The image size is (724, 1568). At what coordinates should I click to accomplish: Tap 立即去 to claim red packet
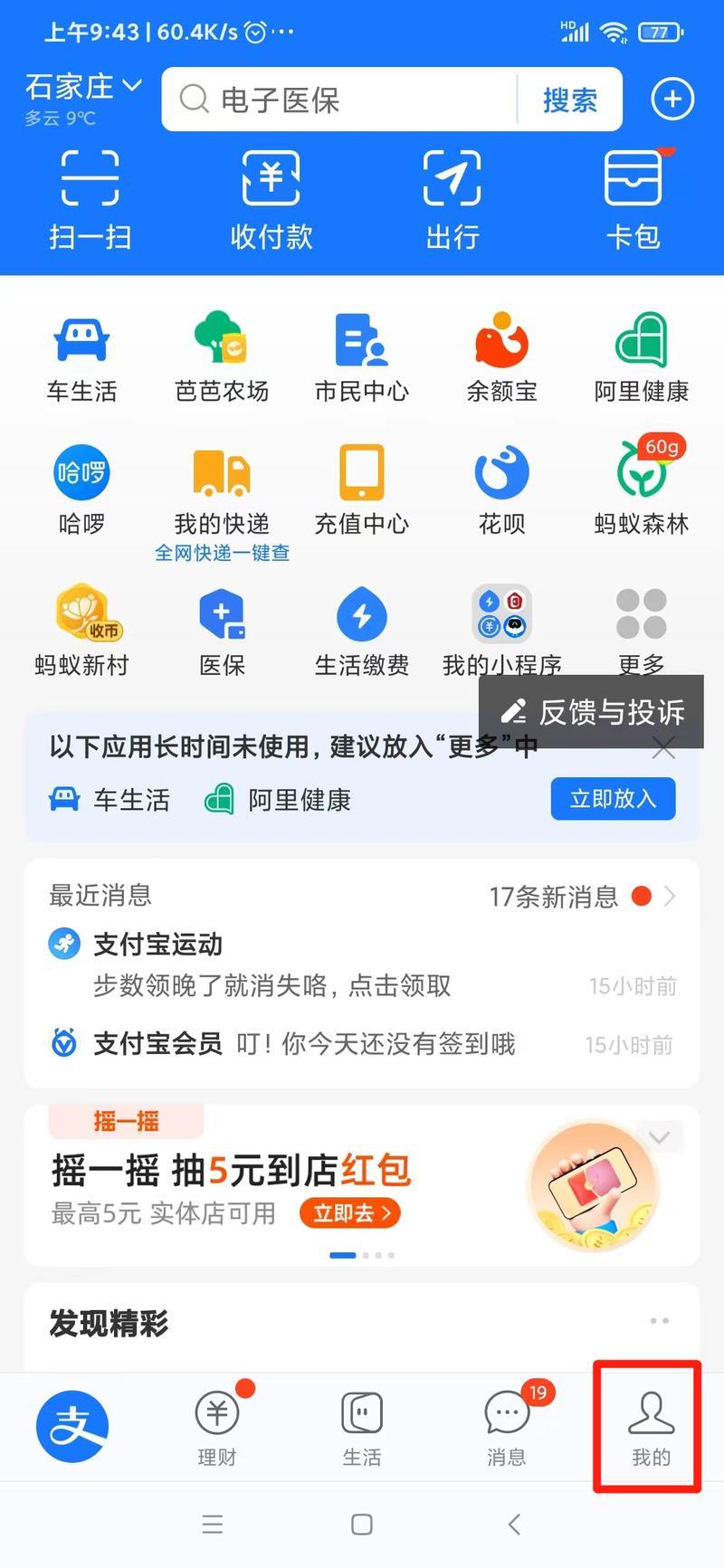click(349, 1213)
